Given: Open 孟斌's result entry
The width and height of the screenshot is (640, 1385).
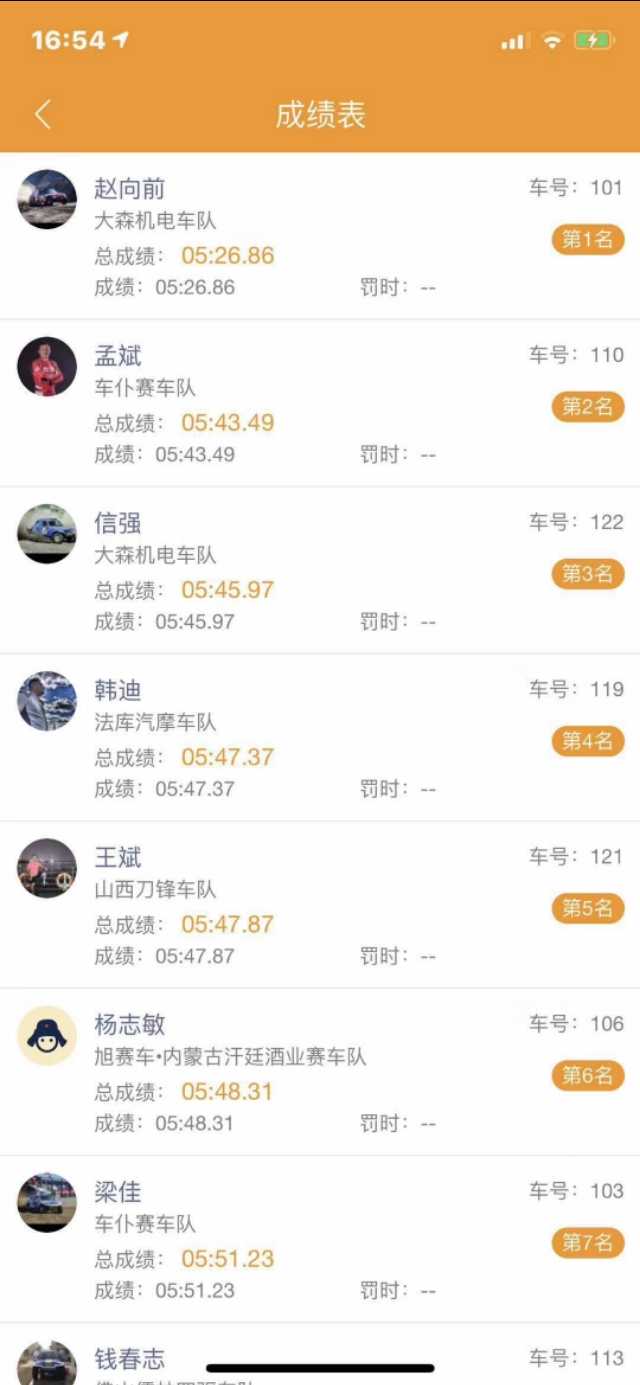Looking at the screenshot, I should click(320, 404).
